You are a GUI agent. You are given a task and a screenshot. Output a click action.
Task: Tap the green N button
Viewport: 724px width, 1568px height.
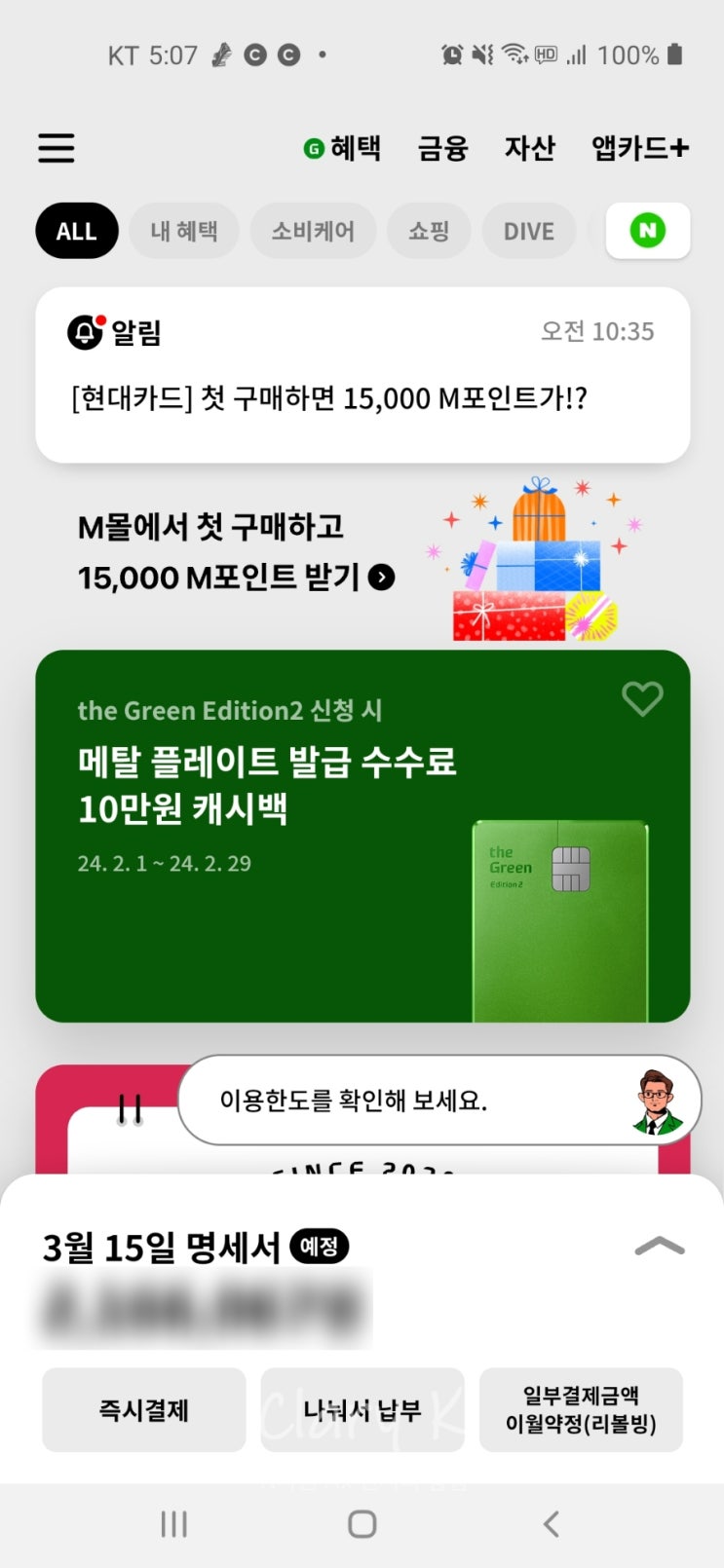(648, 231)
